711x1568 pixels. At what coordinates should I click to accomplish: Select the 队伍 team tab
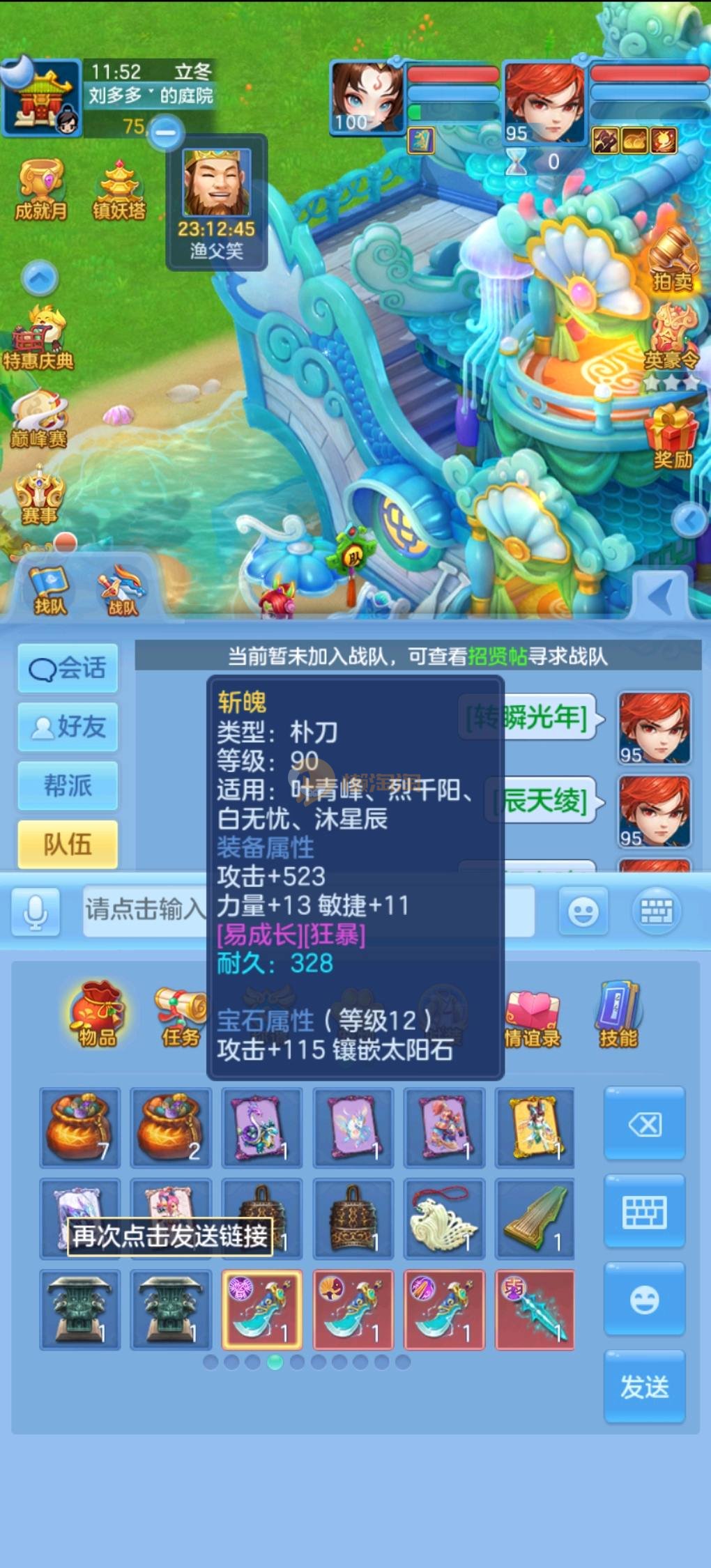pos(68,844)
